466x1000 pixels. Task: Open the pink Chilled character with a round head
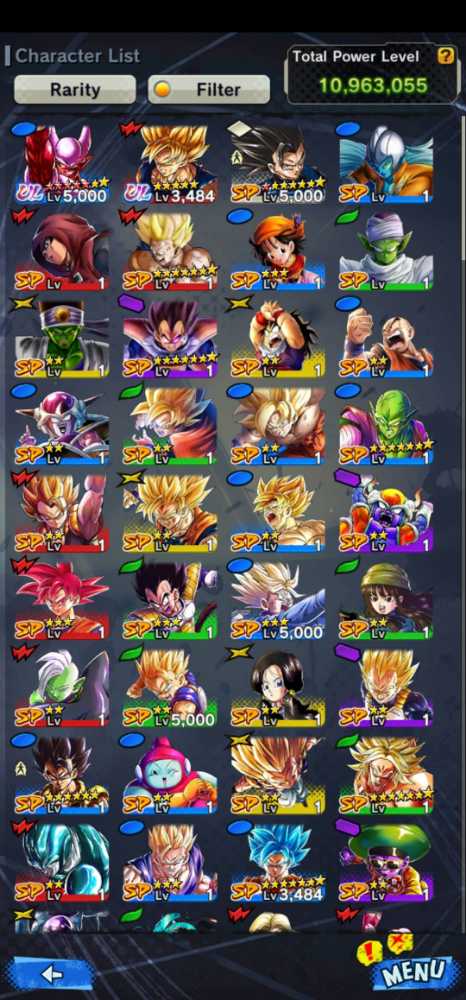coord(170,774)
